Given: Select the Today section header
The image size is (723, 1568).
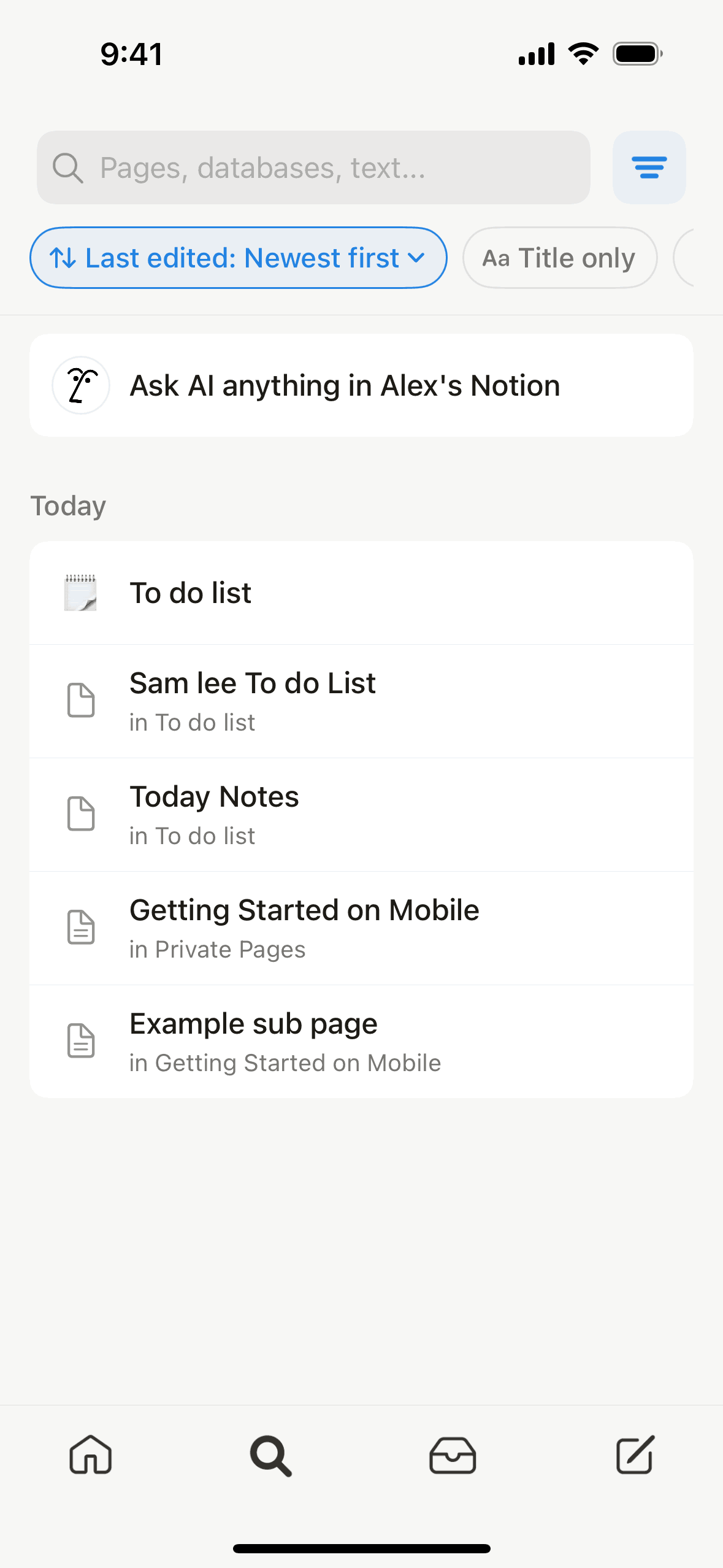Looking at the screenshot, I should (x=68, y=504).
